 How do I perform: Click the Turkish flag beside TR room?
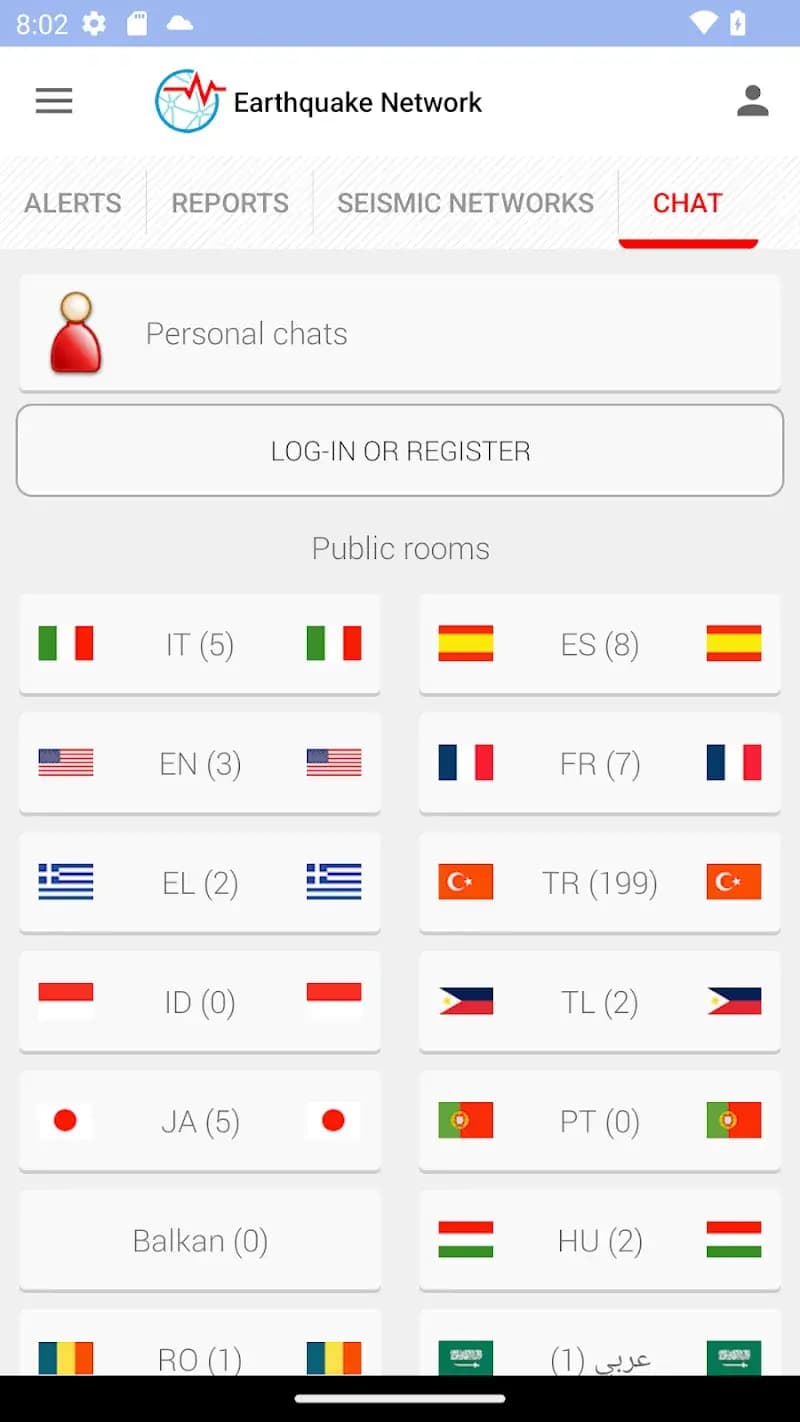tap(465, 882)
